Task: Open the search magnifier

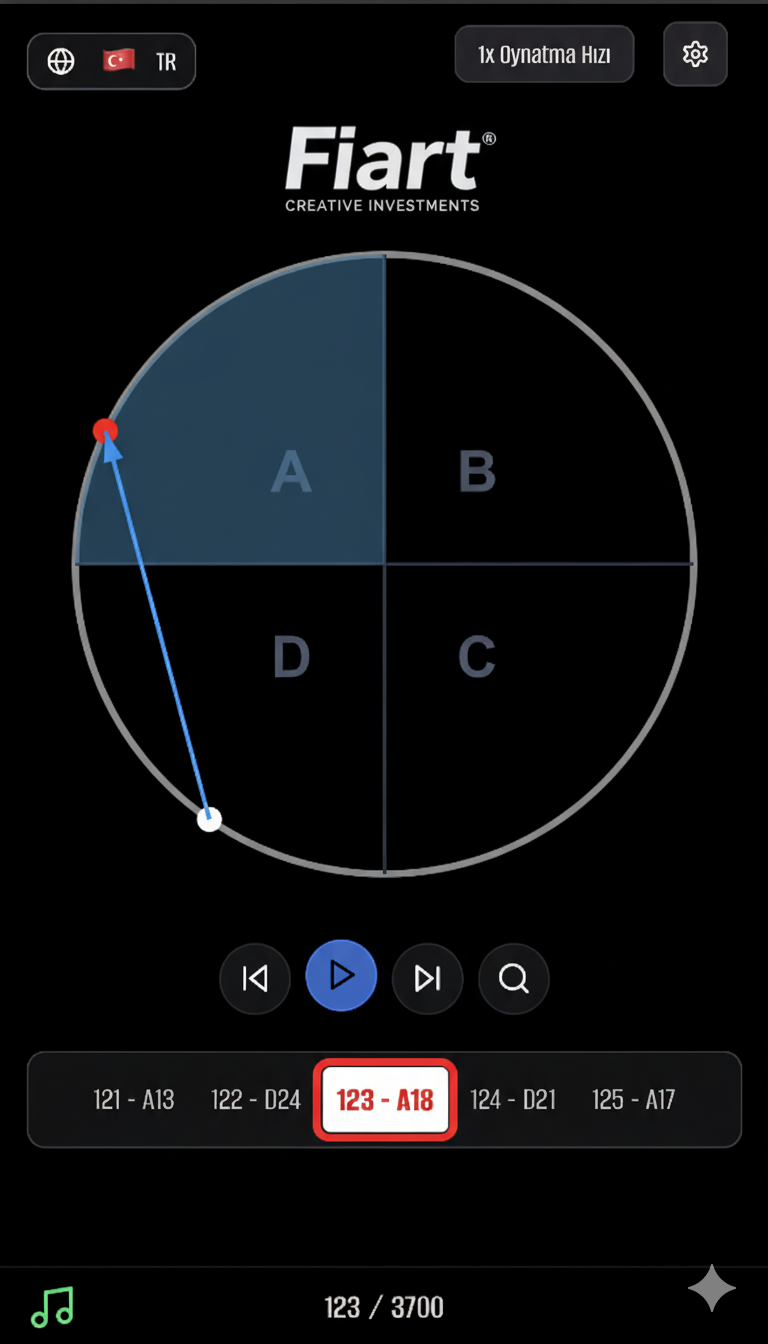Action: [514, 978]
